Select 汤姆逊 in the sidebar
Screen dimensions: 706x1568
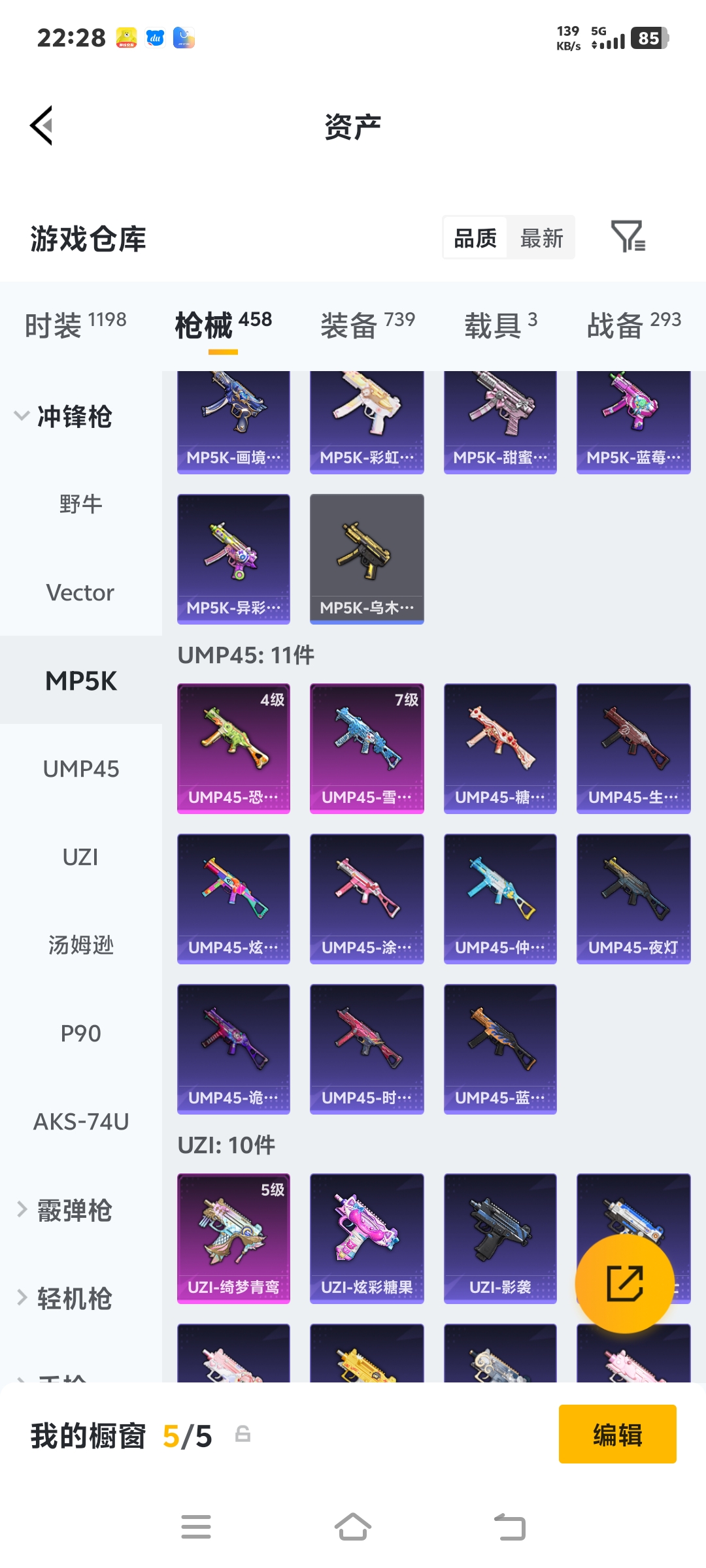click(x=80, y=945)
